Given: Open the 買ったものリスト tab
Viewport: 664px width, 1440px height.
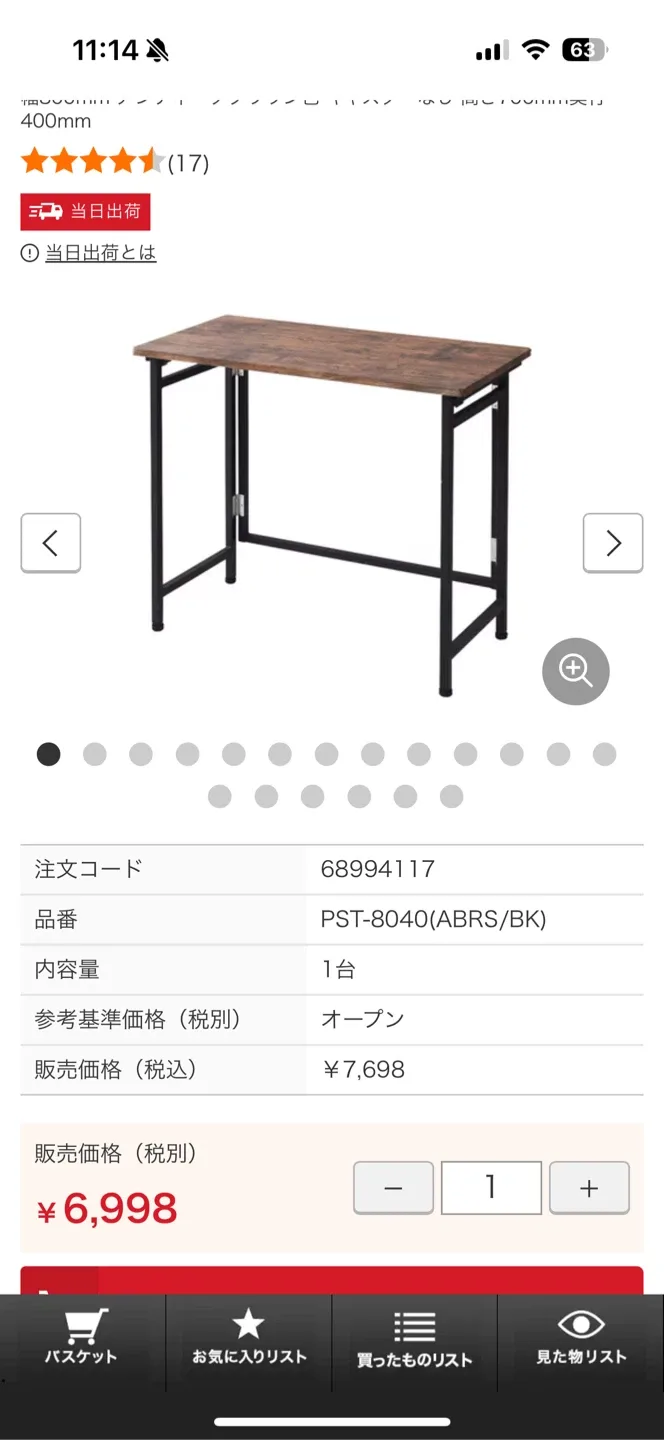Looking at the screenshot, I should (414, 1338).
